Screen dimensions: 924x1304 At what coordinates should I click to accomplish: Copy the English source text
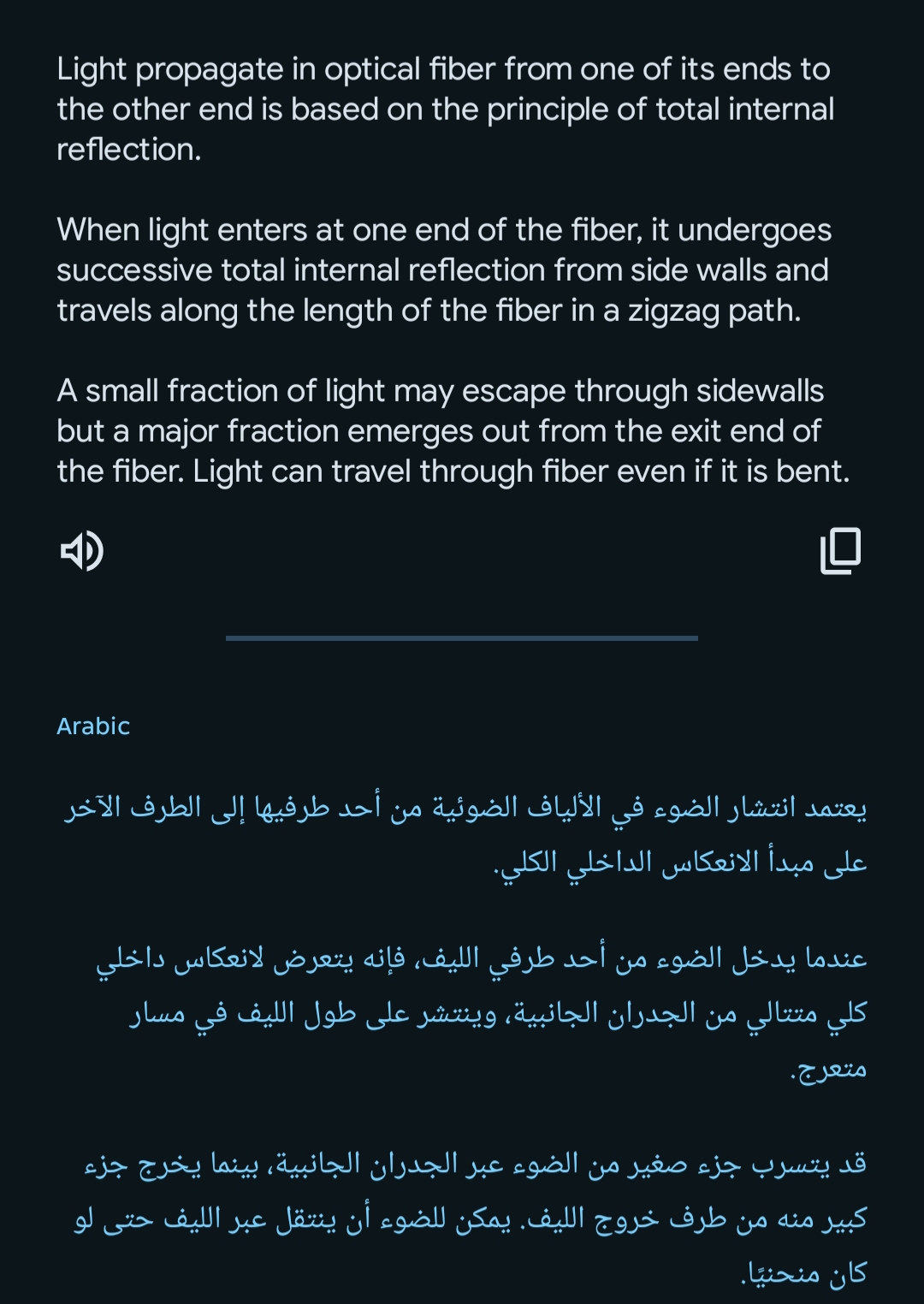(x=840, y=550)
